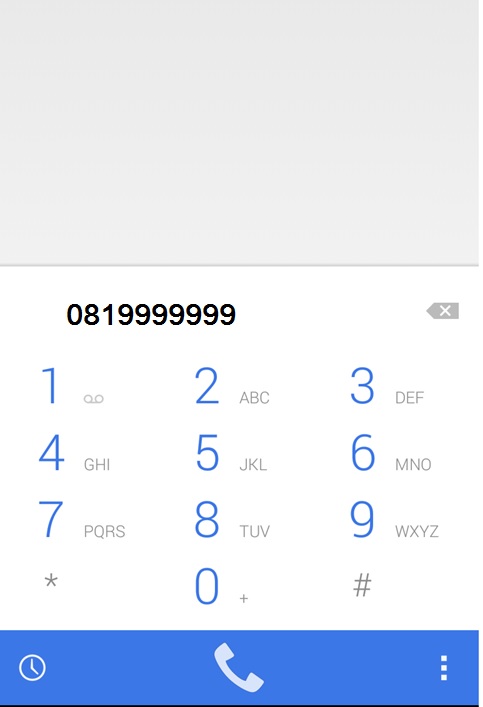Enter digit 3 DEF
483x707 pixels.
click(387, 386)
